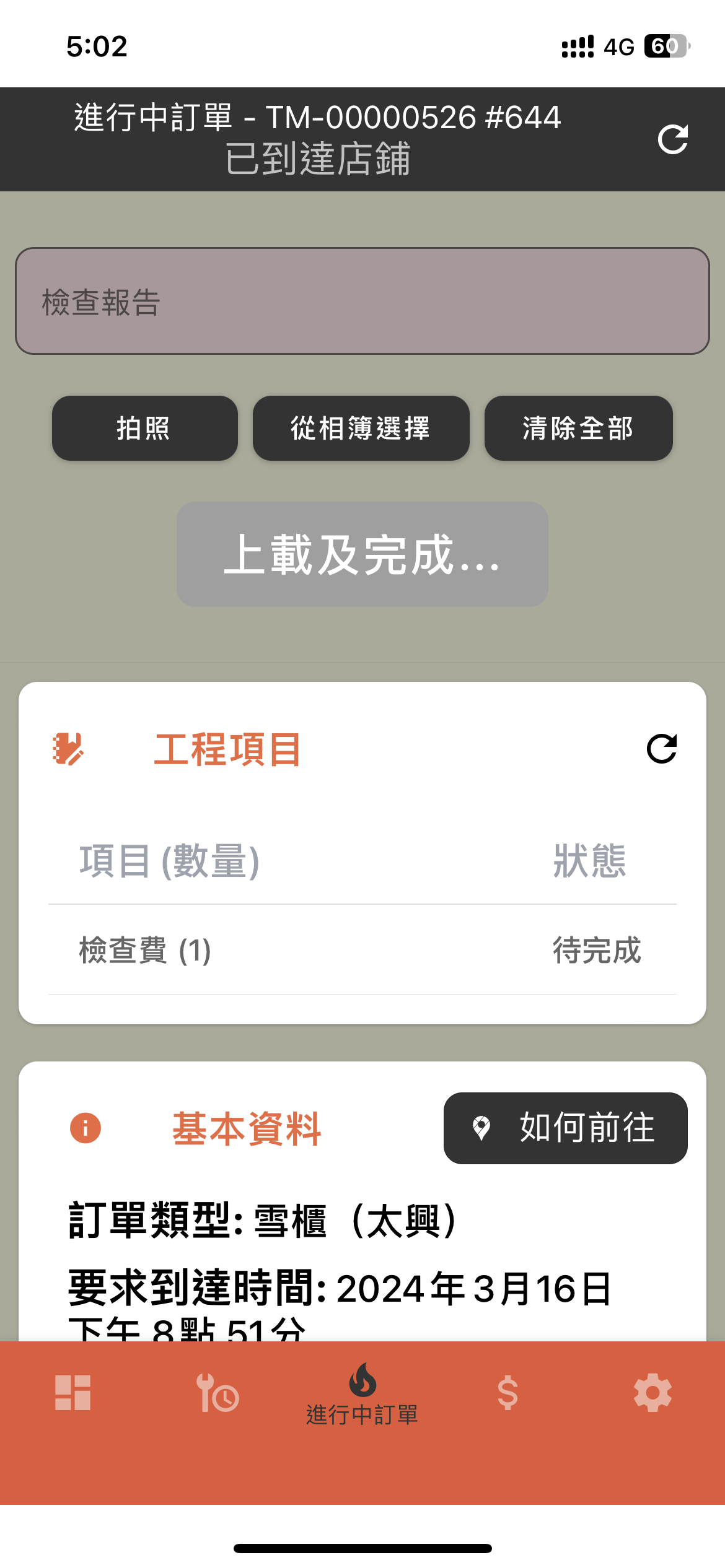This screenshot has height=1568, width=725.
Task: Reload the 工程項目 list
Action: 661,749
